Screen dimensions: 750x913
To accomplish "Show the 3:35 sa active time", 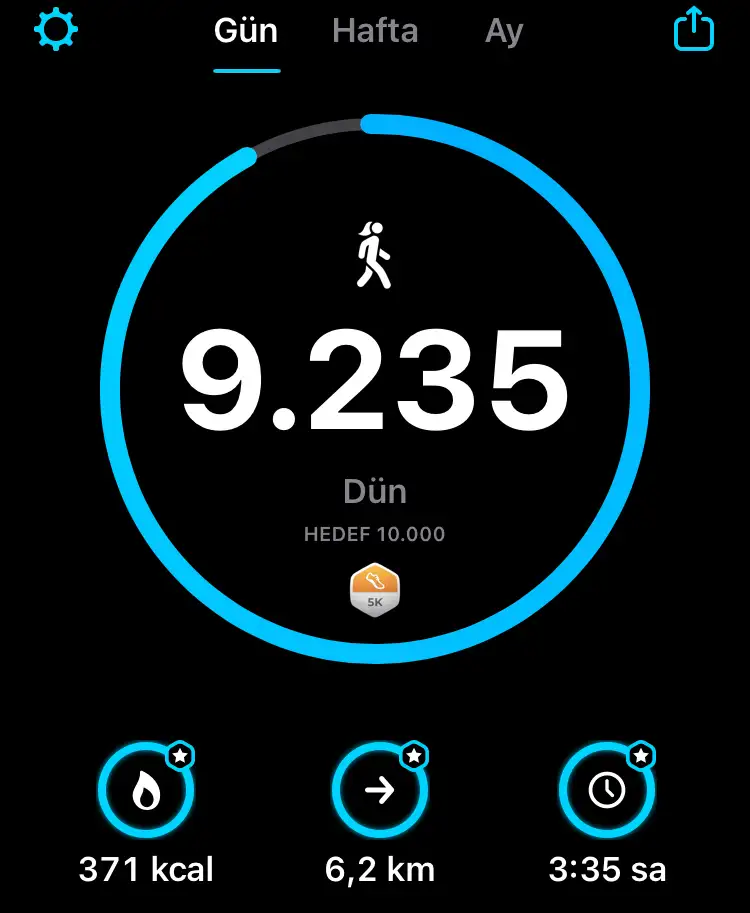I will (x=607, y=792).
